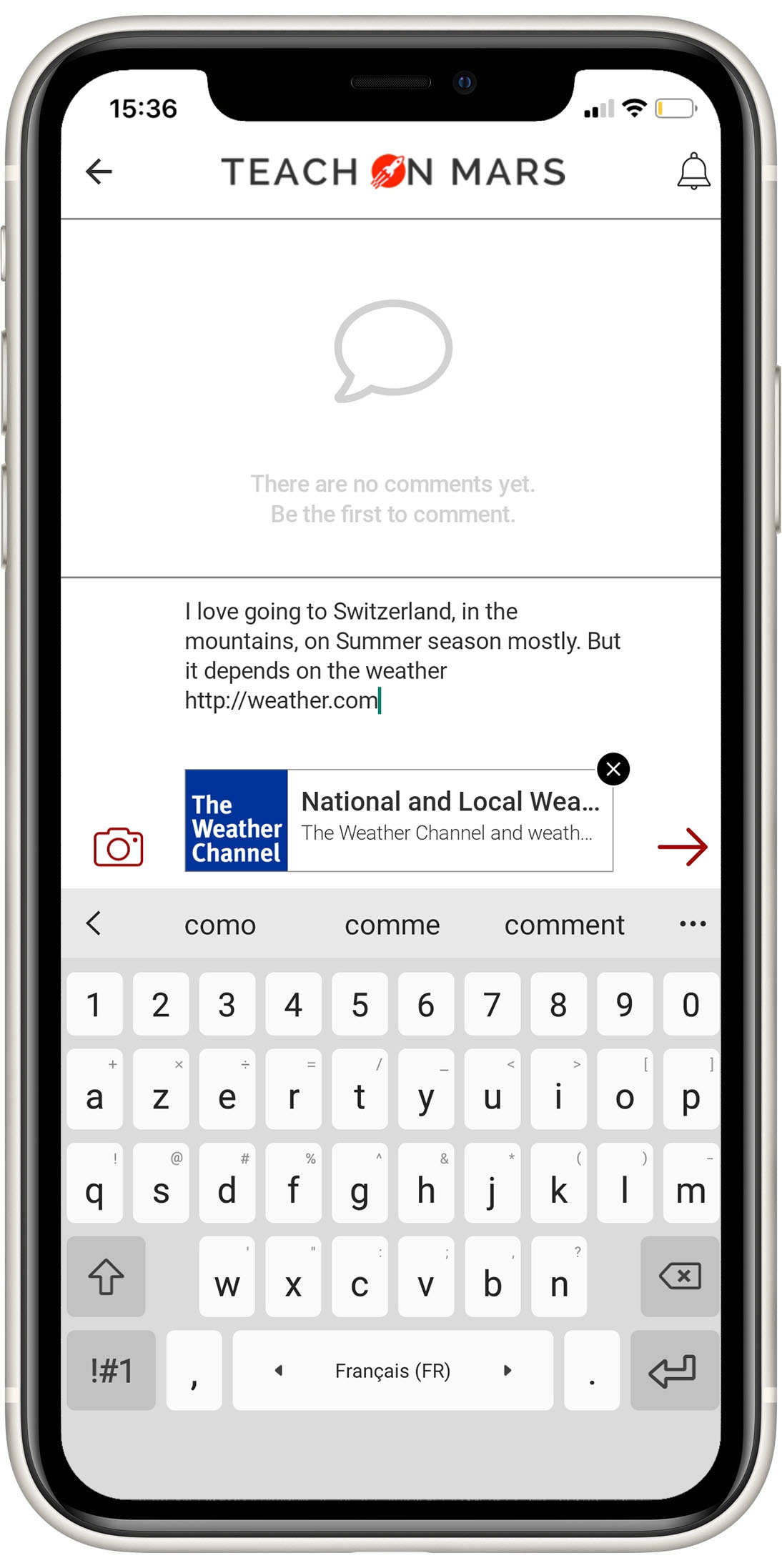Tap the backspace key

pos(679,1276)
